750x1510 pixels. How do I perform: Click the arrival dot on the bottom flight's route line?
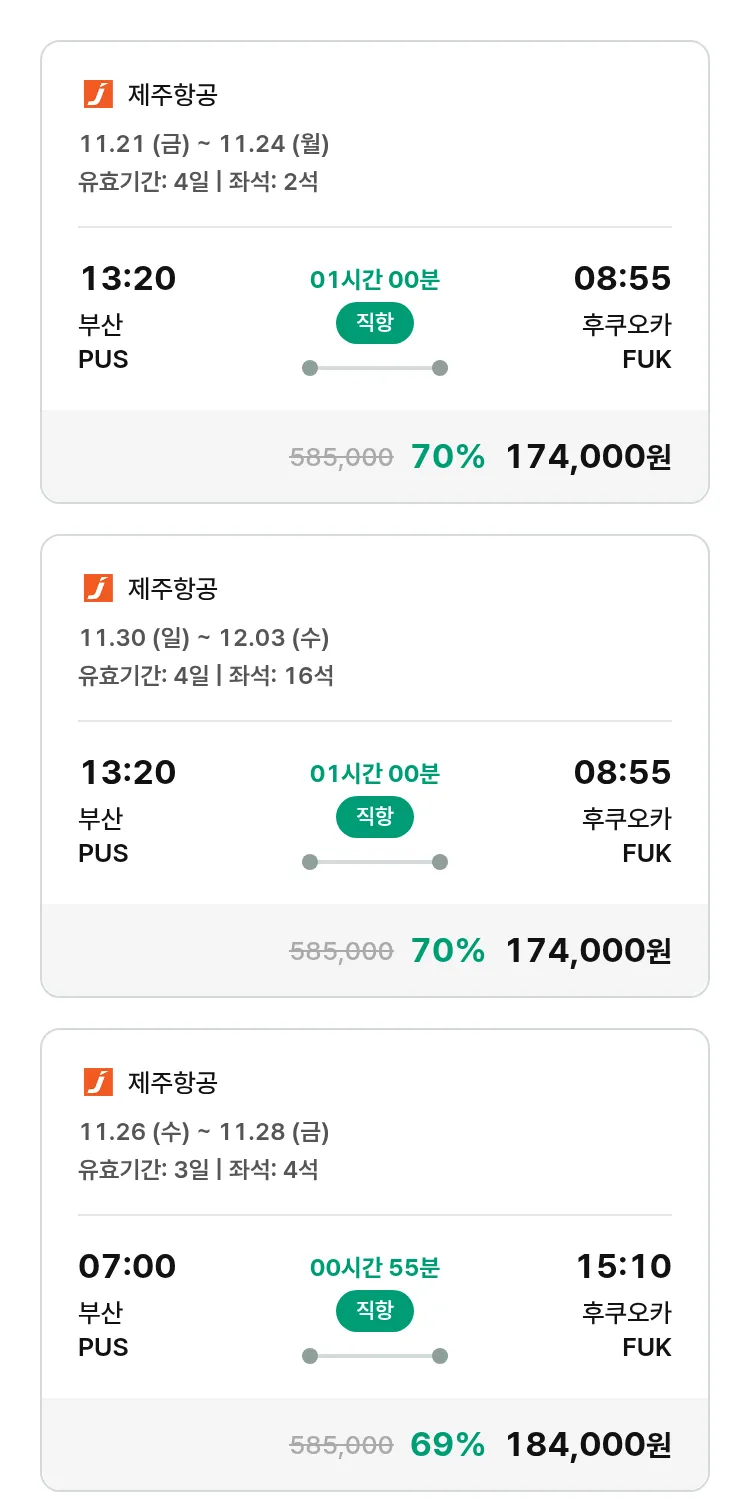tap(440, 1356)
